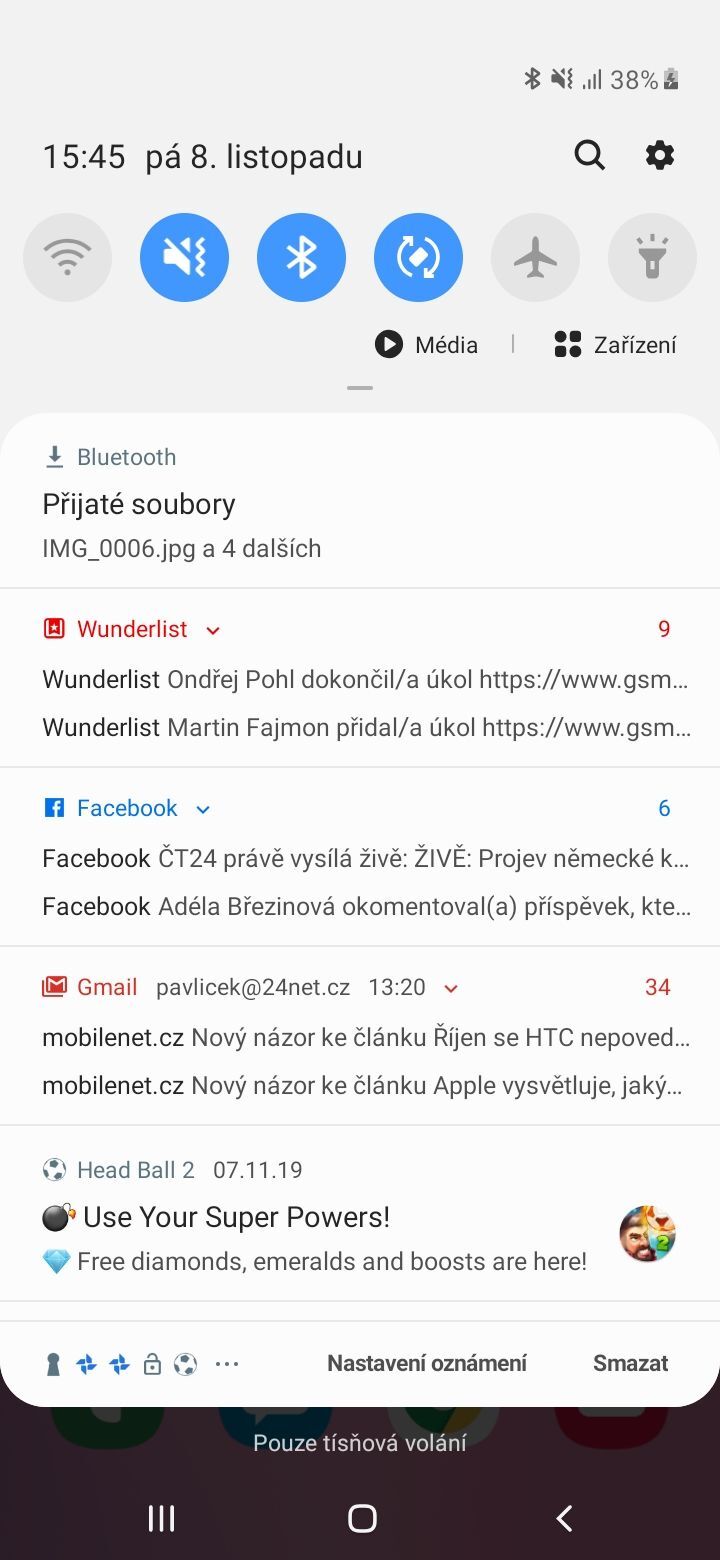The height and width of the screenshot is (1560, 720).
Task: Open system settings gear
Action: click(x=660, y=156)
